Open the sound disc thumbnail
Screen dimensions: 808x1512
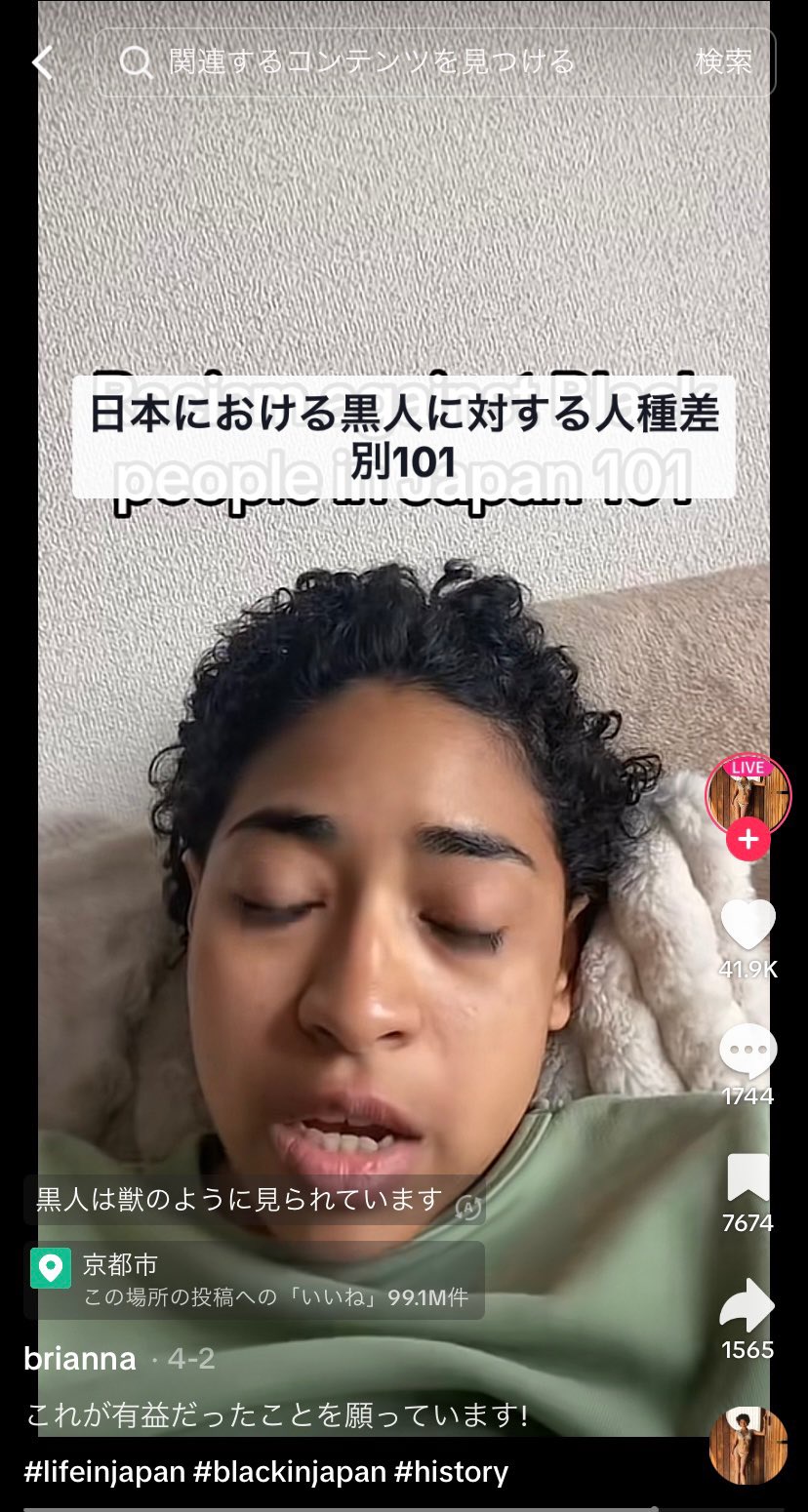click(747, 1446)
